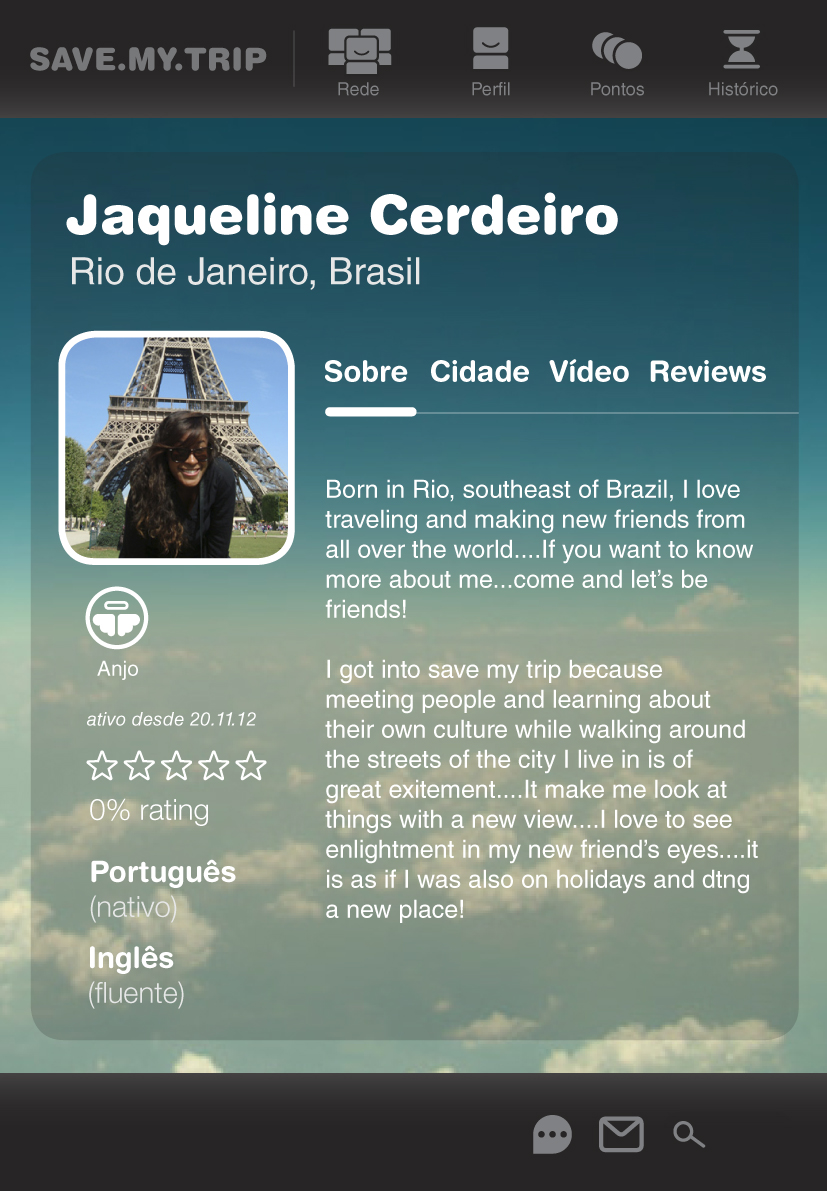Go to the Perfil section
827x1191 pixels.
(x=490, y=60)
